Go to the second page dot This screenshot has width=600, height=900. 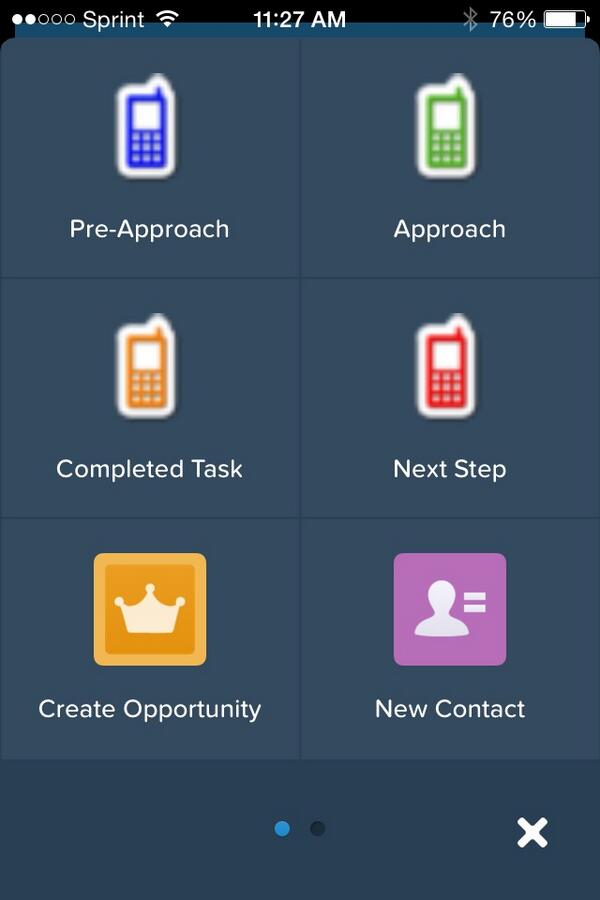pos(317,828)
